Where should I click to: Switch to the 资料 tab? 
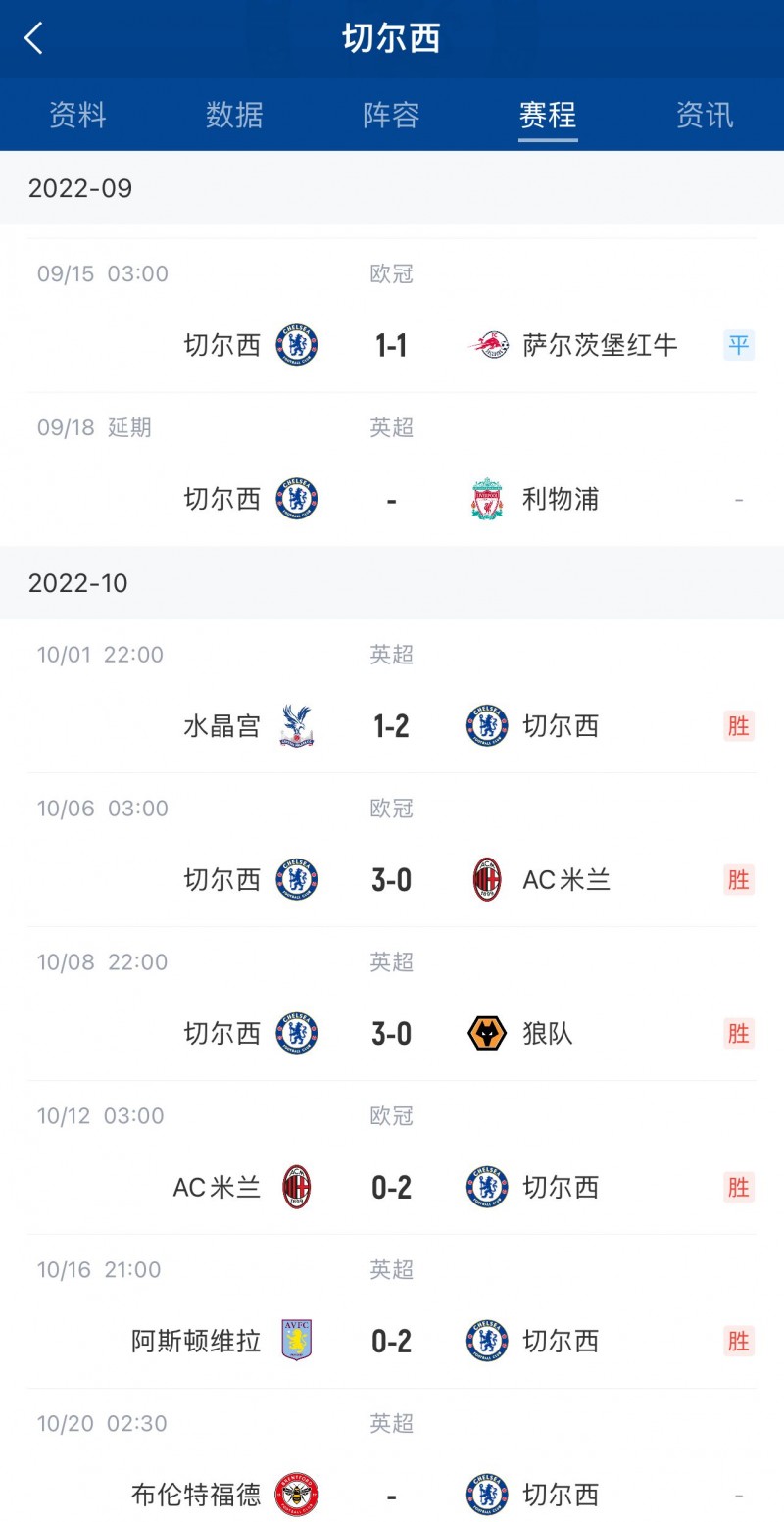pyautogui.click(x=77, y=115)
